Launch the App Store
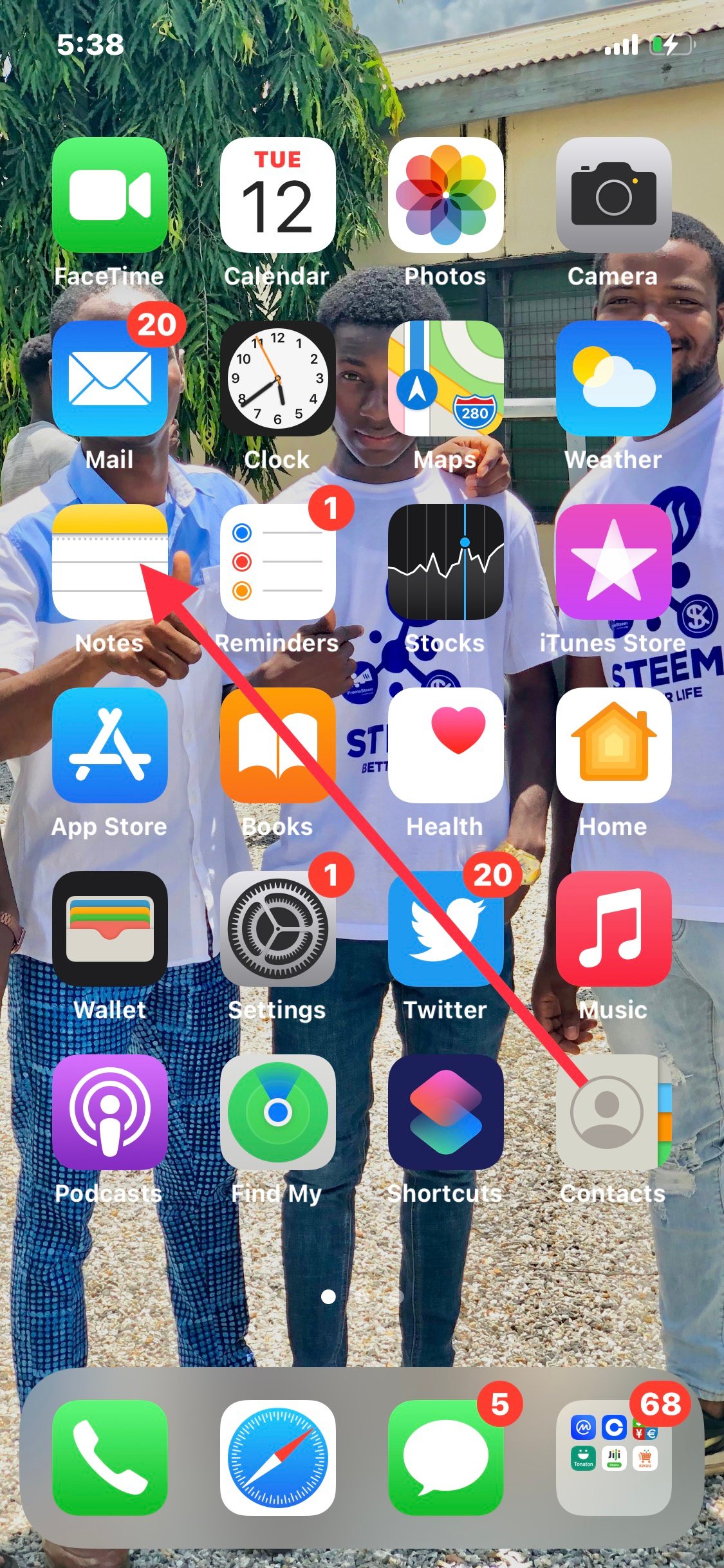 click(109, 745)
